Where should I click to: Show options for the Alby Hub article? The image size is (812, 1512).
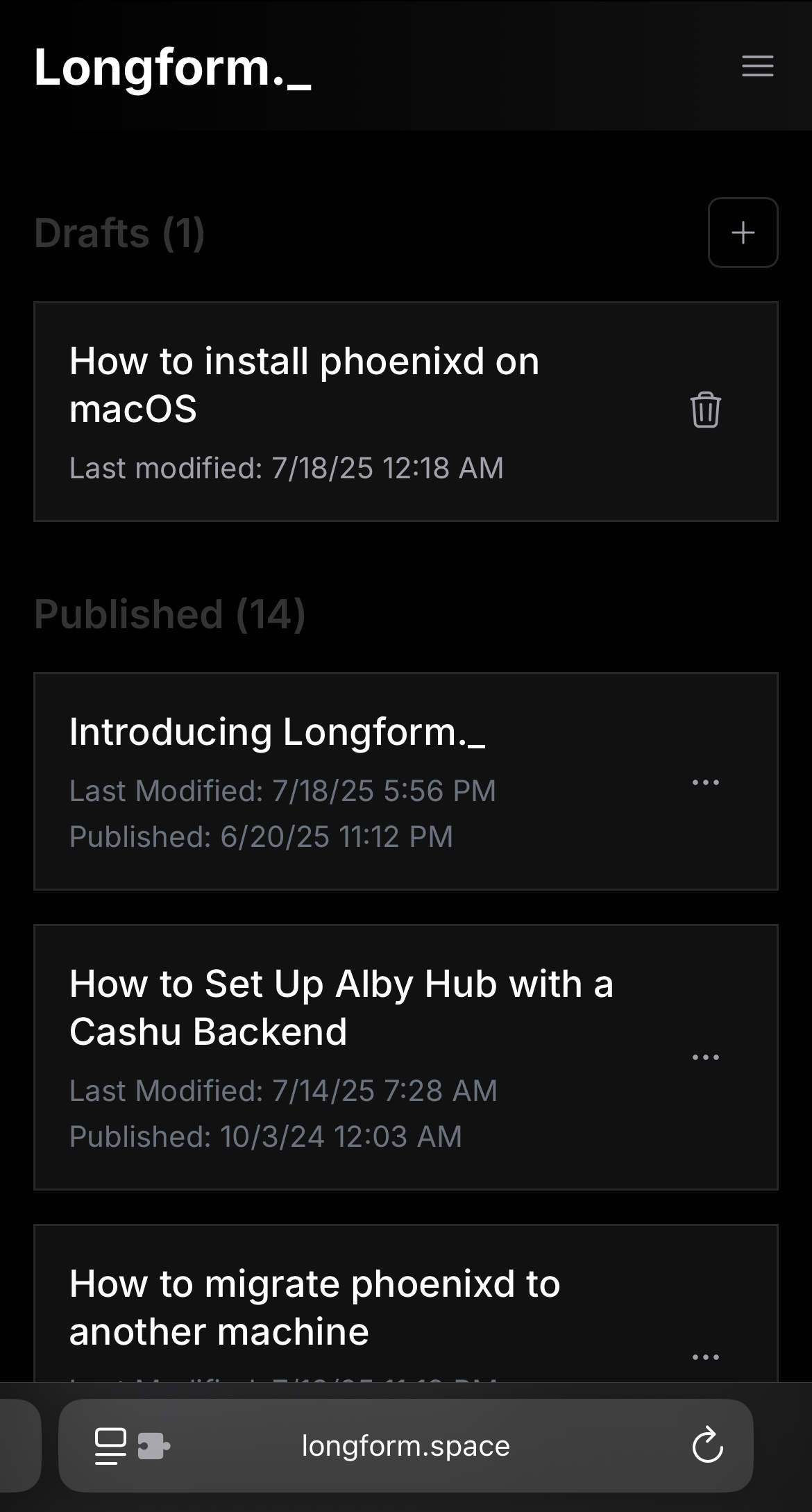tap(705, 1057)
